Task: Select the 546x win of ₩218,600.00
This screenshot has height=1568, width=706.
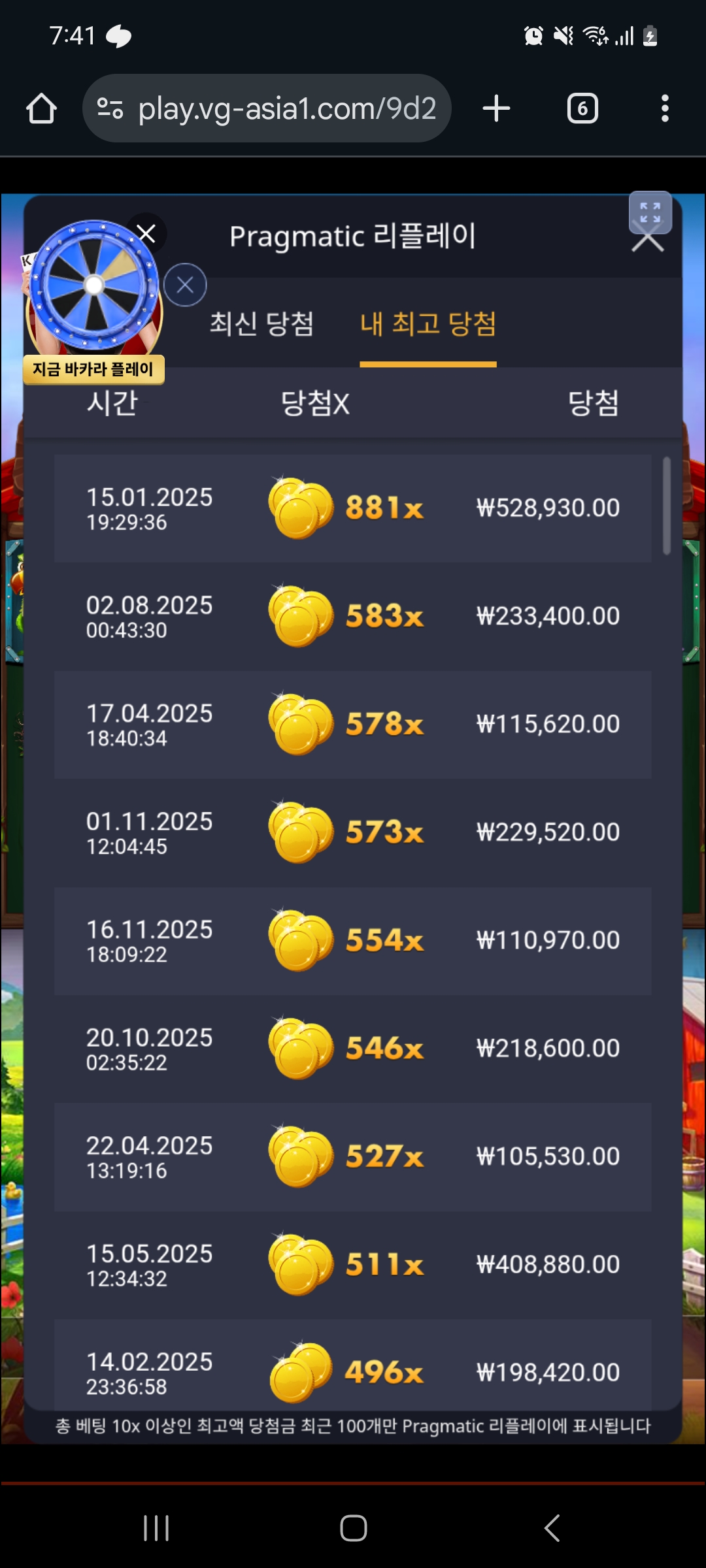Action: pos(353,1049)
